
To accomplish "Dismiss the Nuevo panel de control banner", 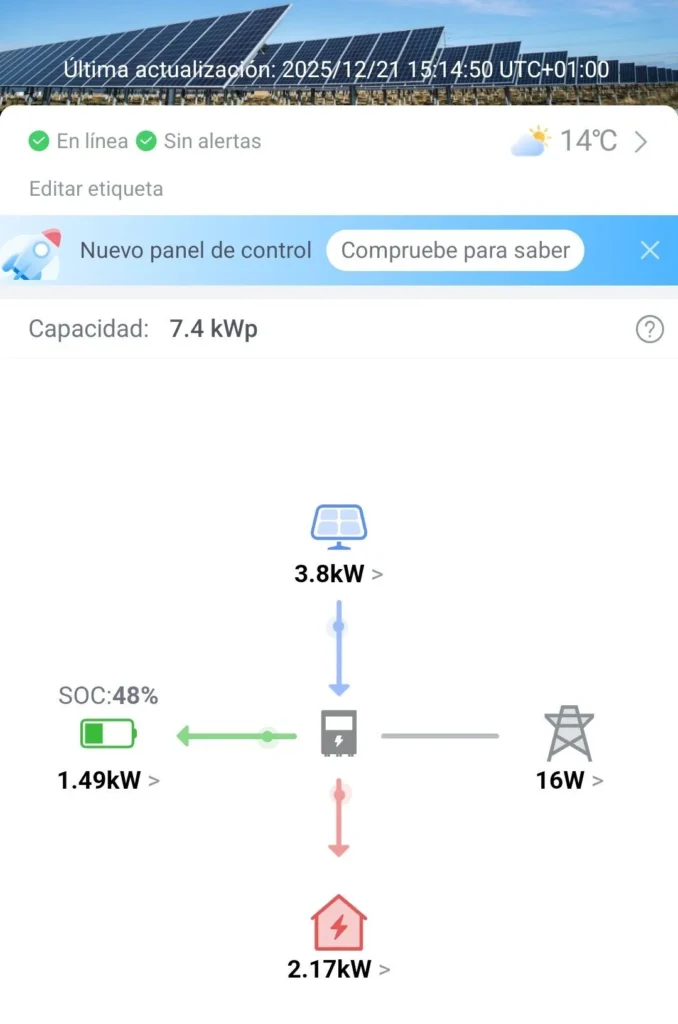I will tap(650, 250).
